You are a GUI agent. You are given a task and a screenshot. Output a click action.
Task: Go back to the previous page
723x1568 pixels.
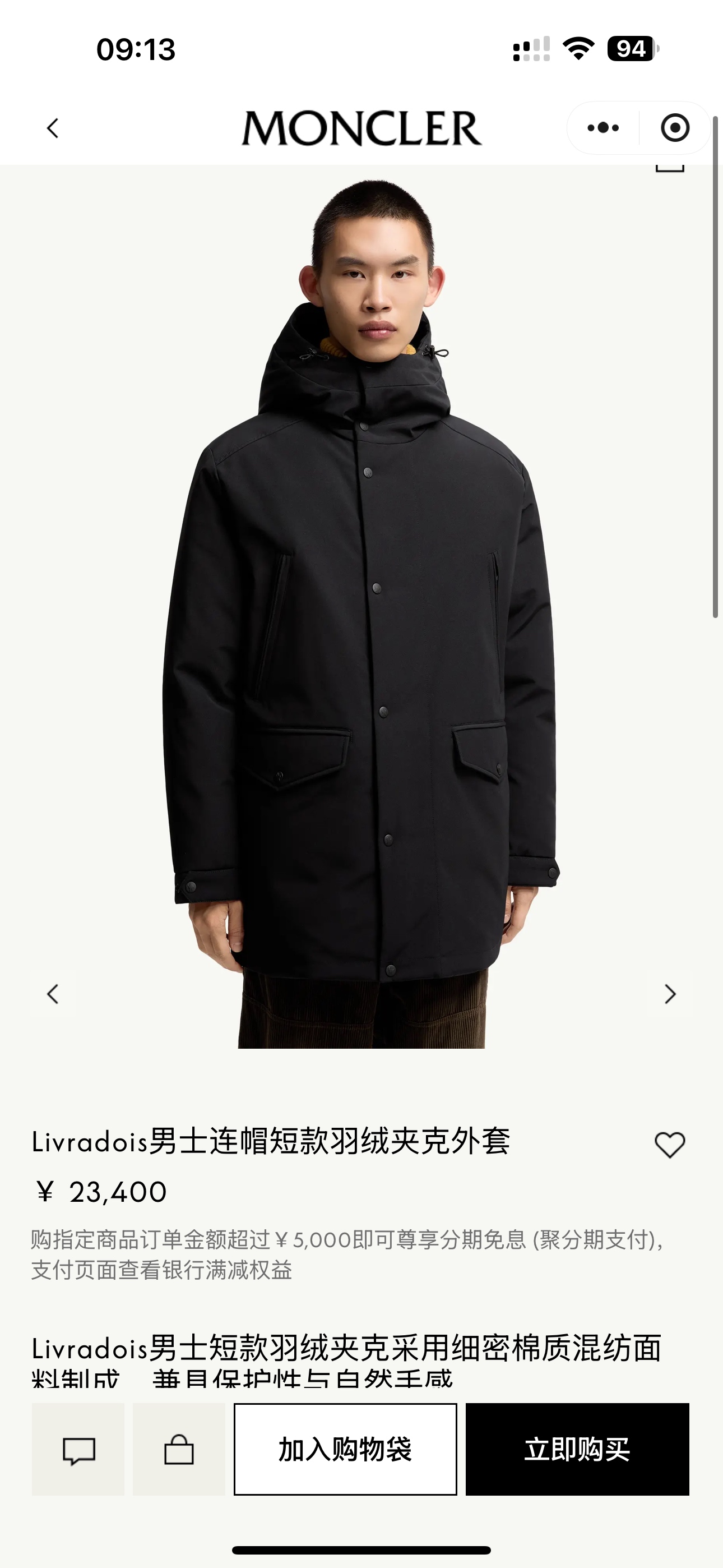(x=53, y=128)
